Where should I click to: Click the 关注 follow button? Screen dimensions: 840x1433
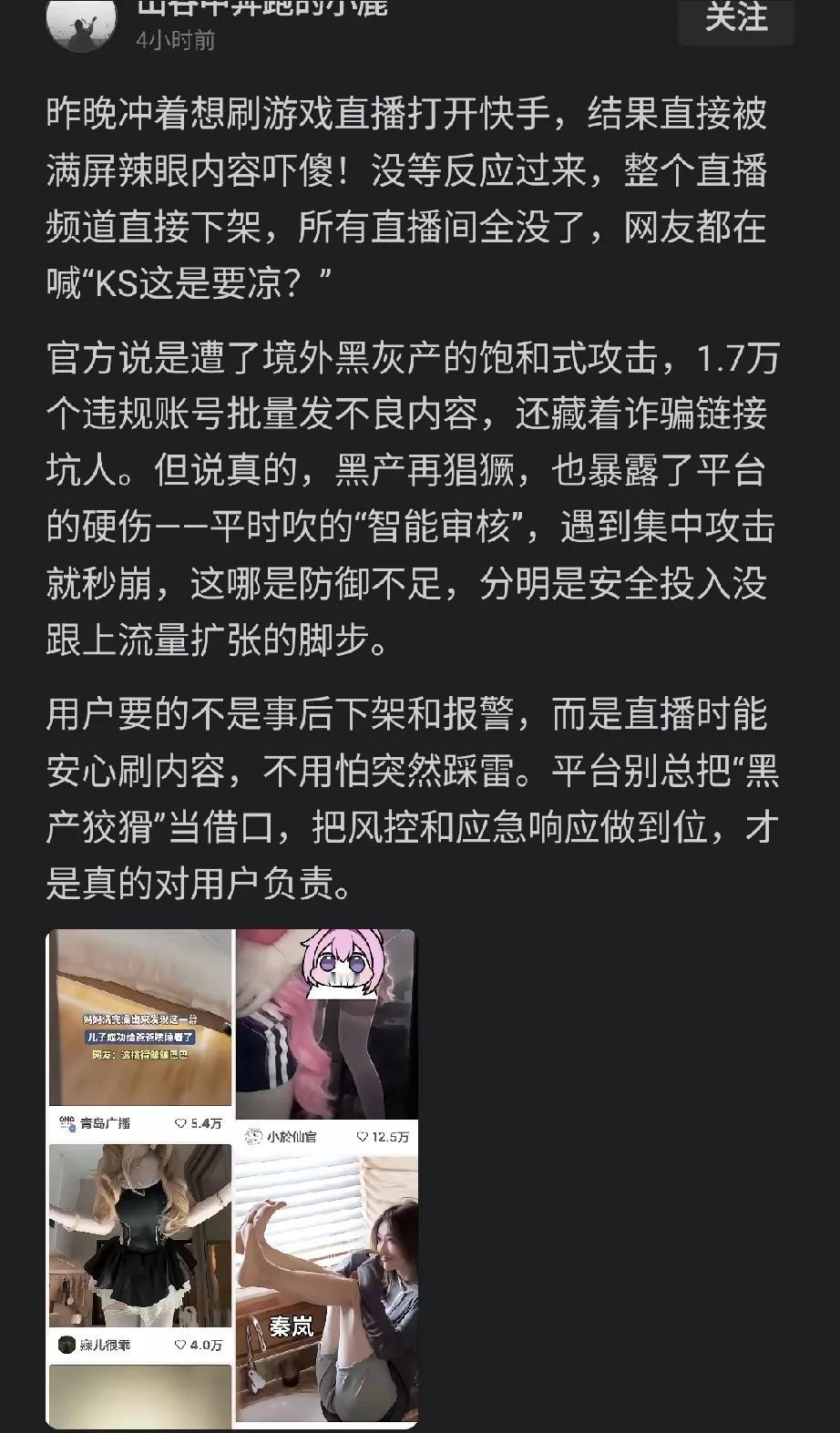tap(734, 24)
